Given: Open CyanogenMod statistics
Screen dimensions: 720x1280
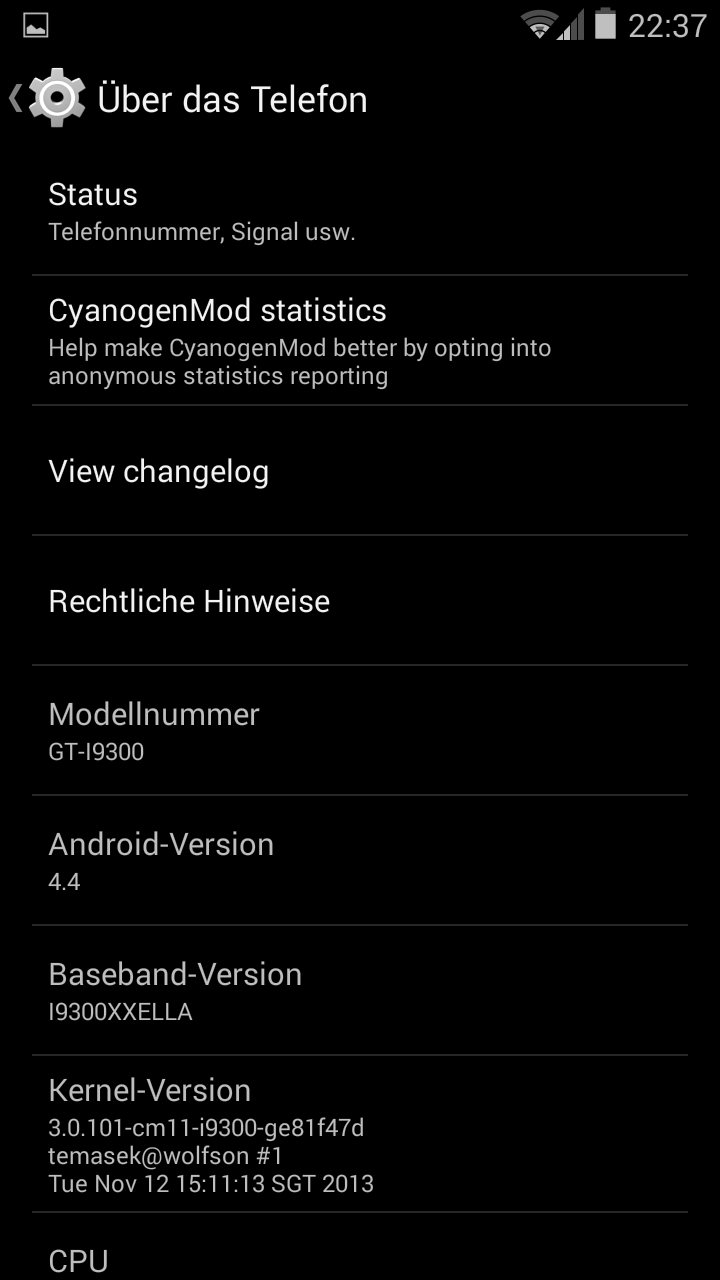Looking at the screenshot, I should coord(360,340).
